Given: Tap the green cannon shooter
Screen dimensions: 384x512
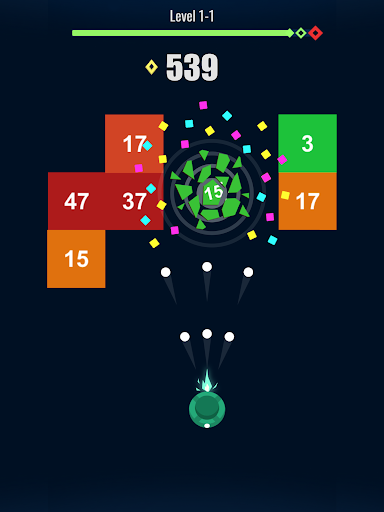Looking at the screenshot, I should pyautogui.click(x=207, y=409).
